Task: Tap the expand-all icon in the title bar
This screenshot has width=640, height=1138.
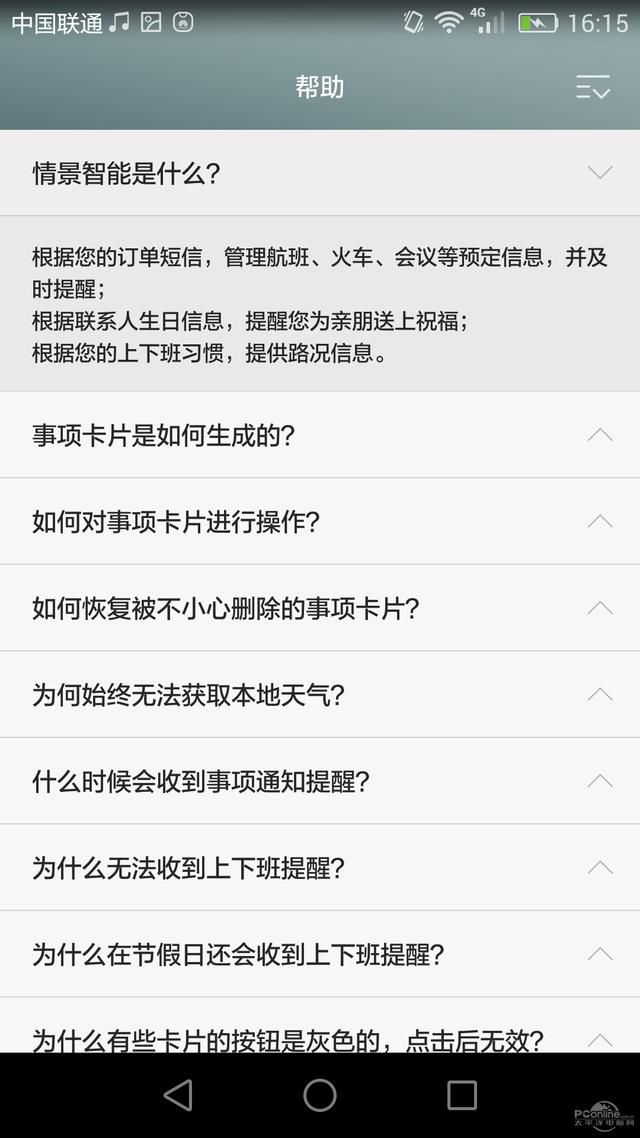Action: (x=592, y=87)
